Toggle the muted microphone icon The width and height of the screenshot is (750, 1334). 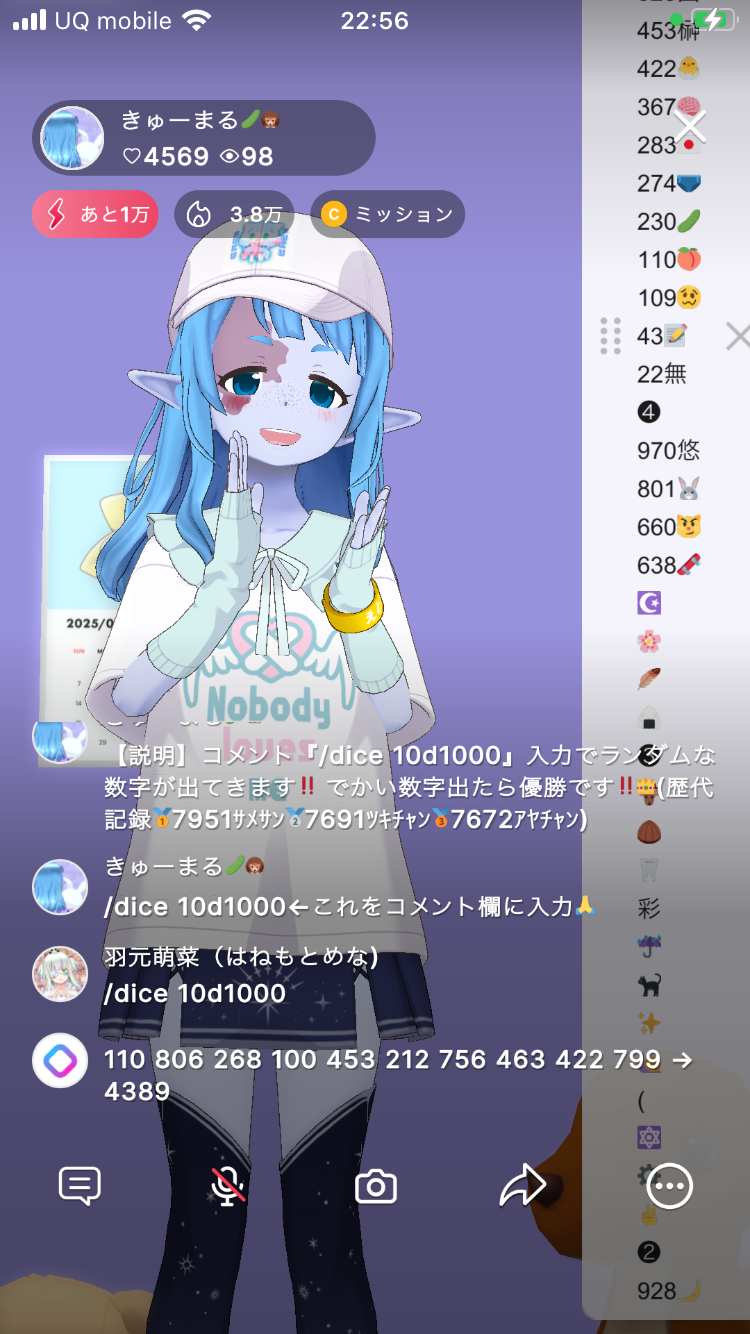pos(228,1186)
